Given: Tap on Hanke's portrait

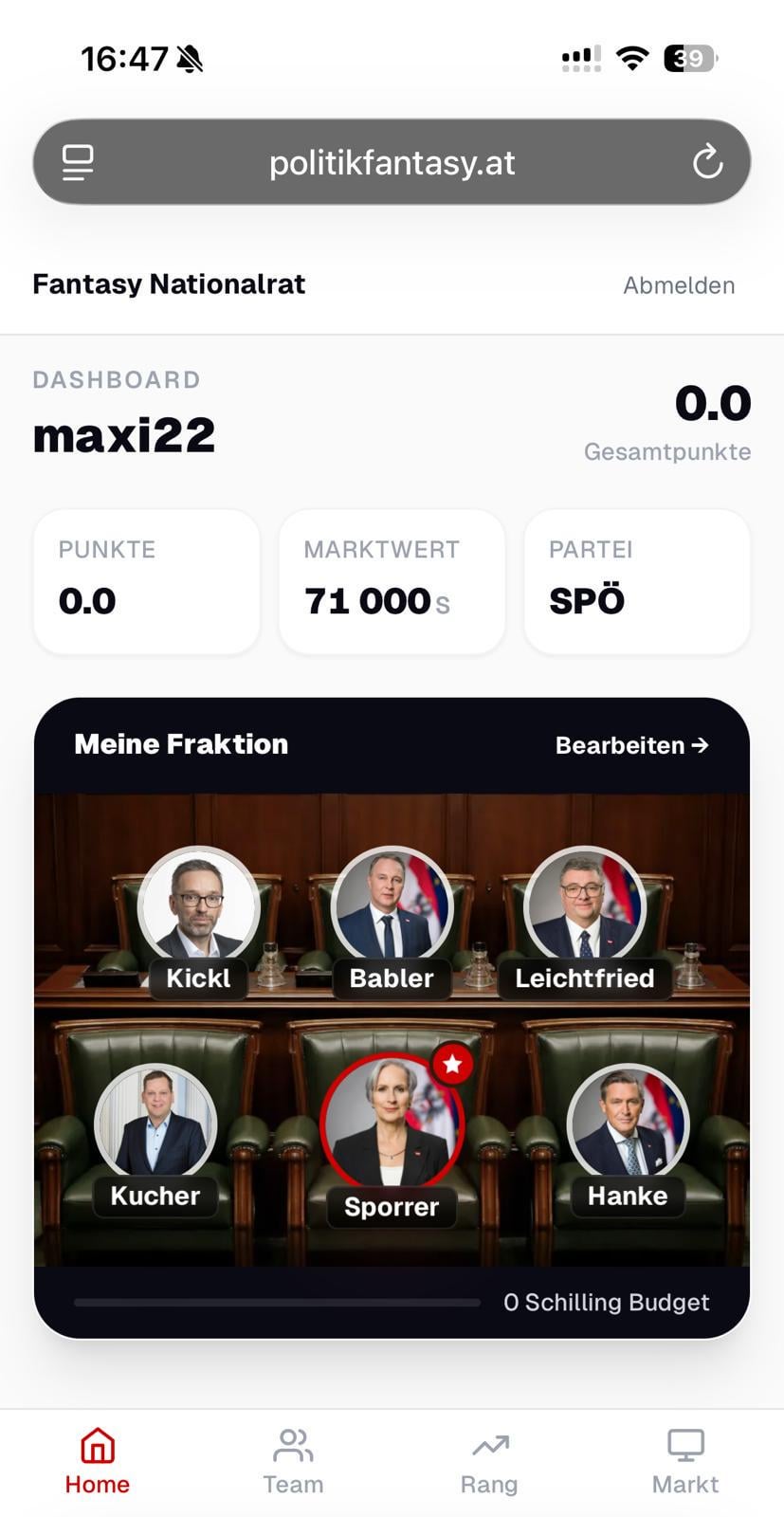Looking at the screenshot, I should point(628,1124).
